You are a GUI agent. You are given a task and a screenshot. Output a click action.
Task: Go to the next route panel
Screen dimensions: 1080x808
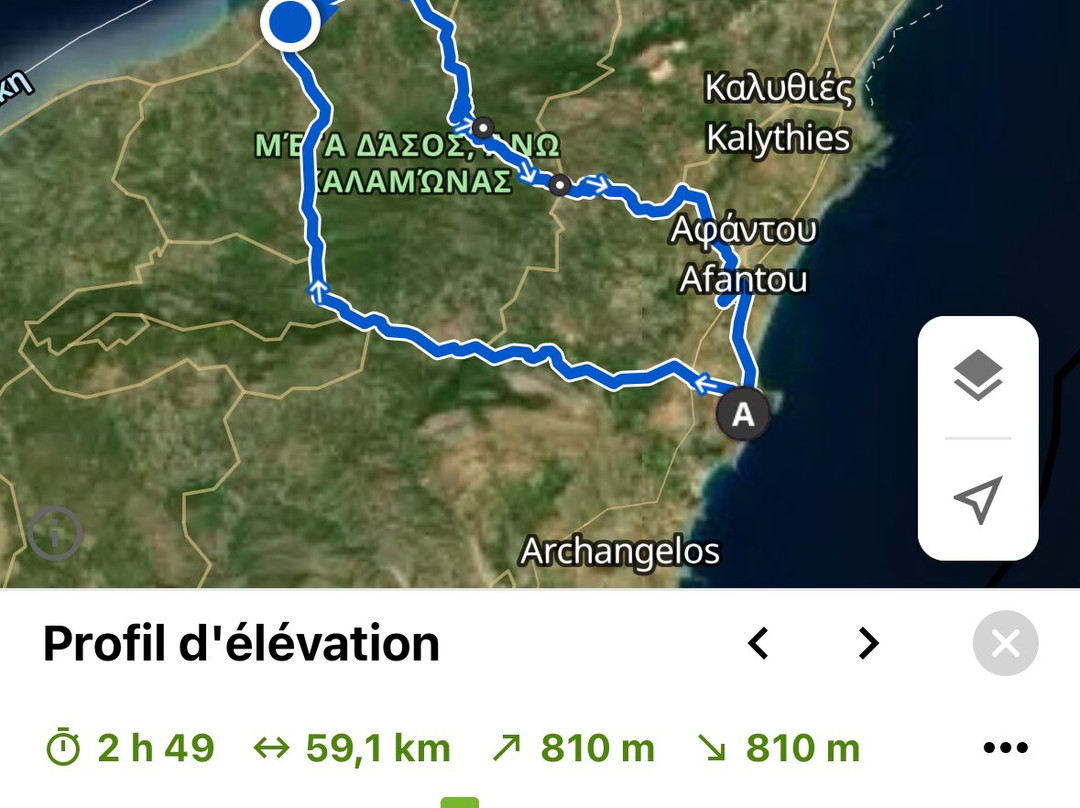868,643
